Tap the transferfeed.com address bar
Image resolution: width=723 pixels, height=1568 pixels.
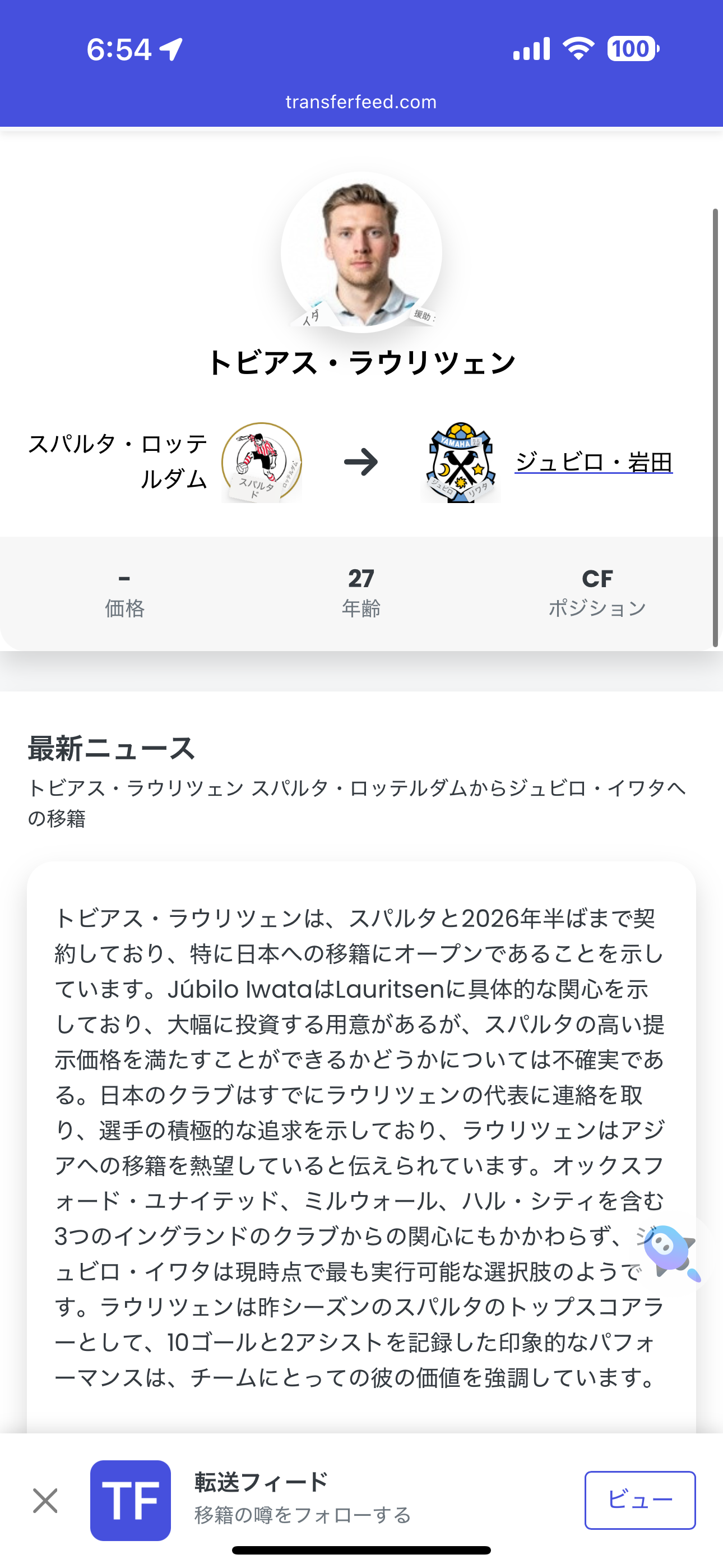click(361, 102)
